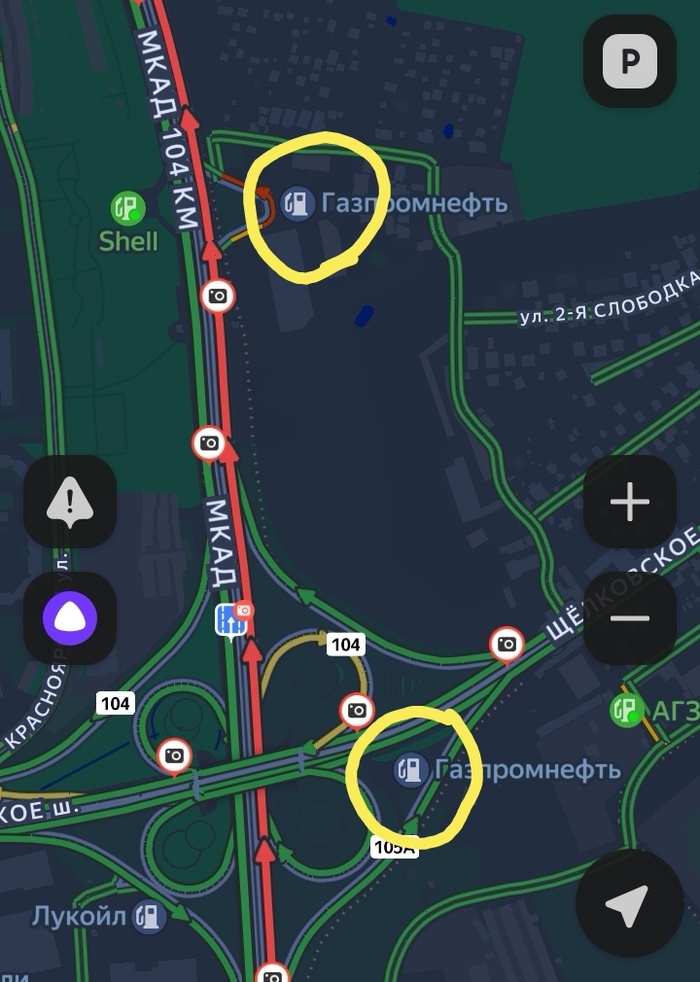This screenshot has height=982, width=700.
Task: Select the Shell gas station
Action: (x=128, y=209)
